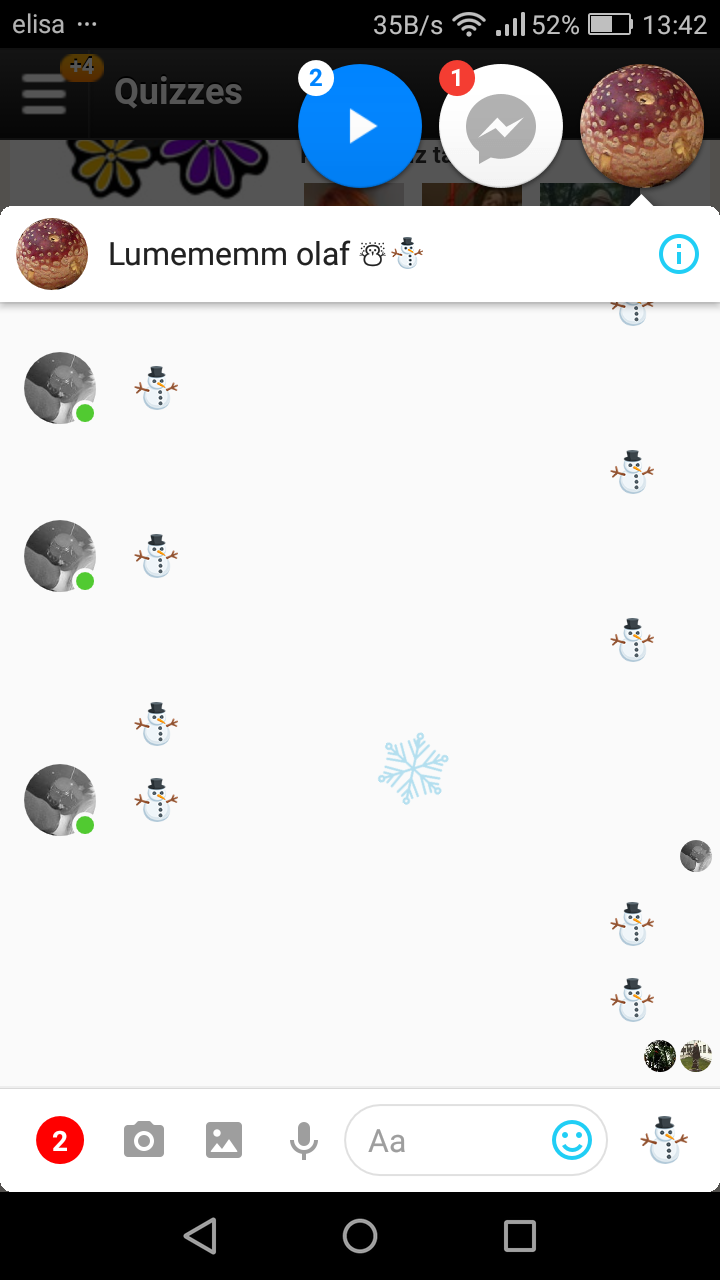Open conversation info for Lumememm olaf
The width and height of the screenshot is (720, 1280).
tap(679, 255)
